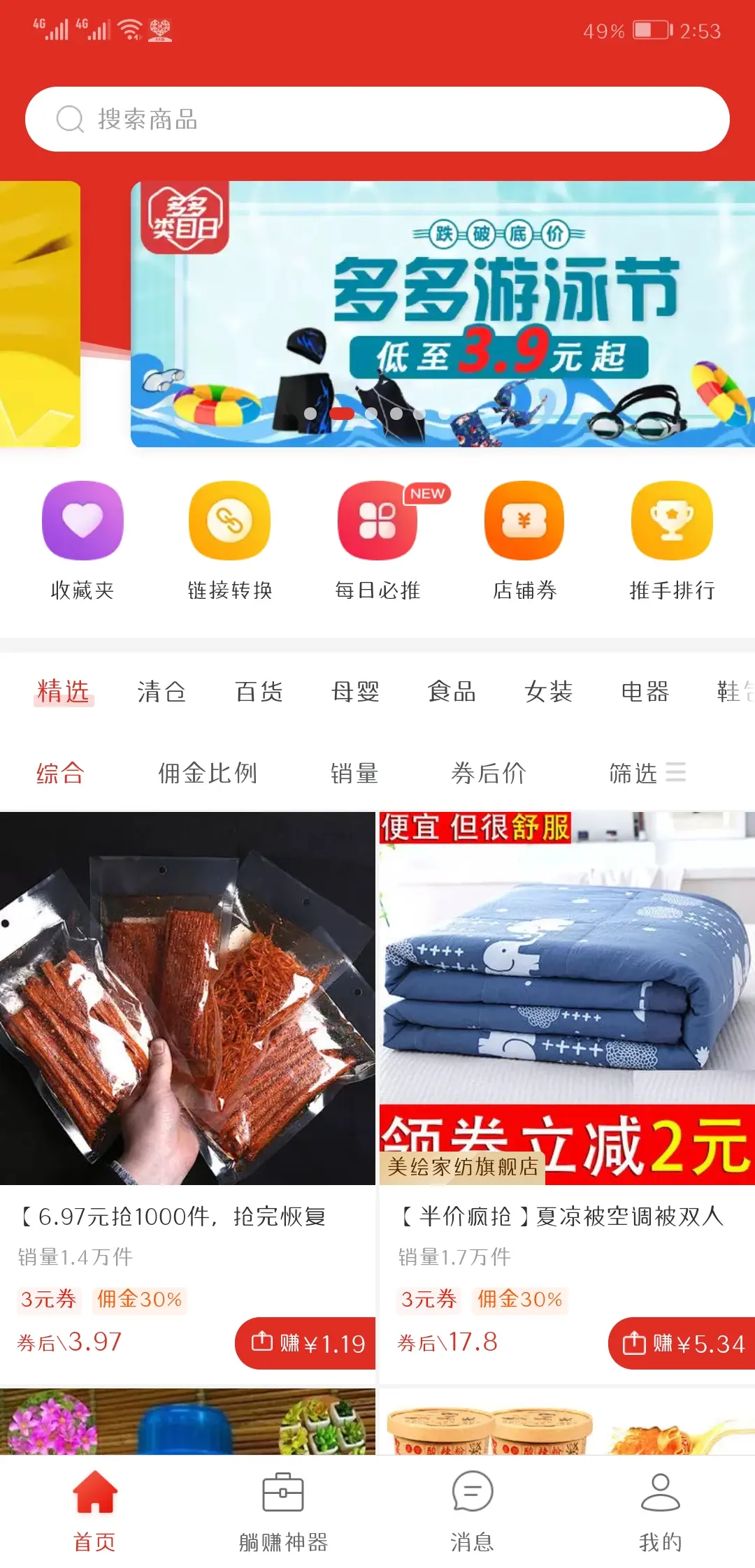Open the 消息 messages tab
The image size is (755, 1568).
(x=472, y=1509)
